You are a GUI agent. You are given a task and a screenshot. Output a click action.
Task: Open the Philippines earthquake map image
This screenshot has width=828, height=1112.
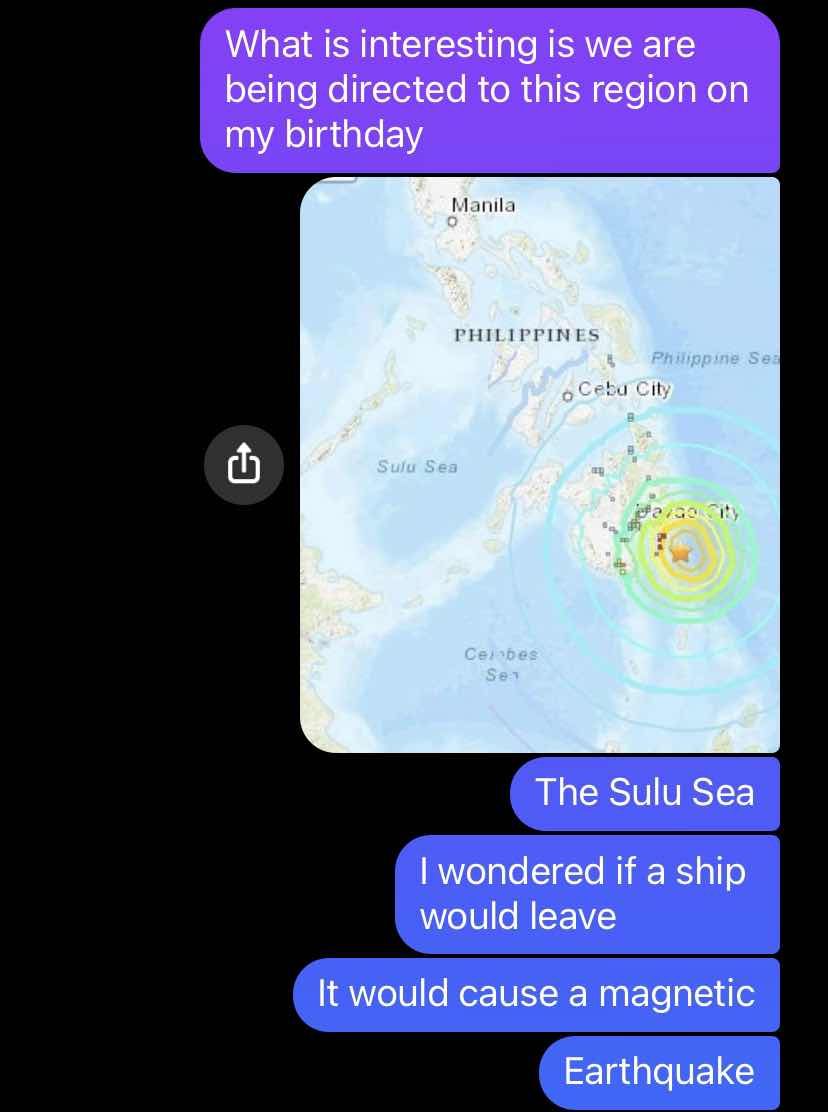click(539, 465)
